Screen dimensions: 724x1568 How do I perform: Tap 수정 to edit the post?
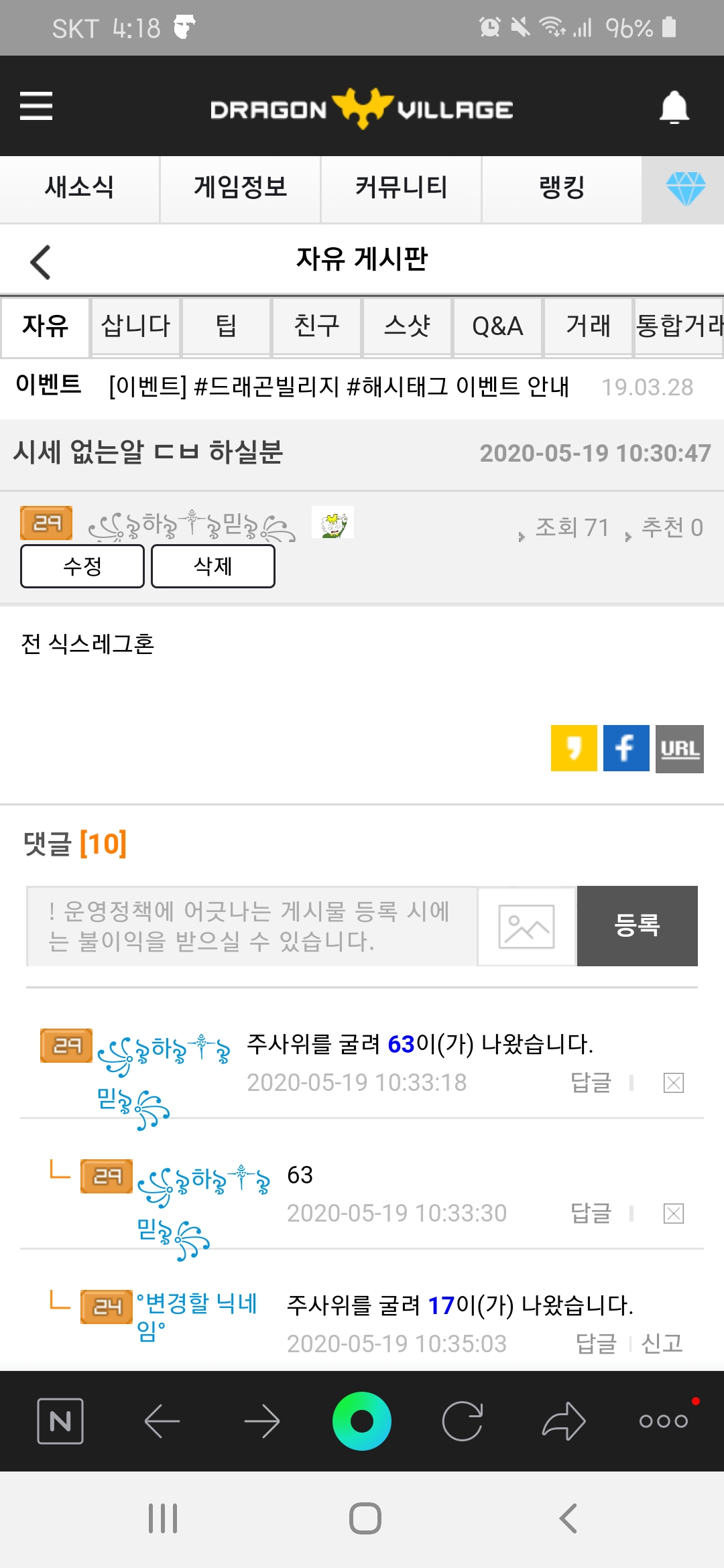82,566
